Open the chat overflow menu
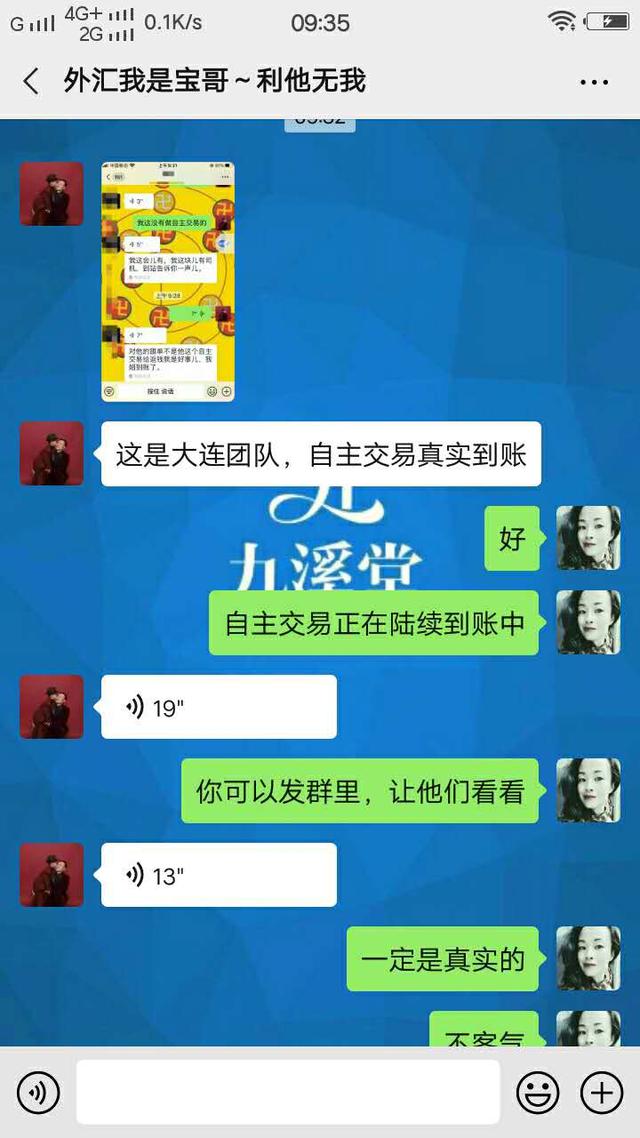The width and height of the screenshot is (640, 1138). click(x=594, y=82)
